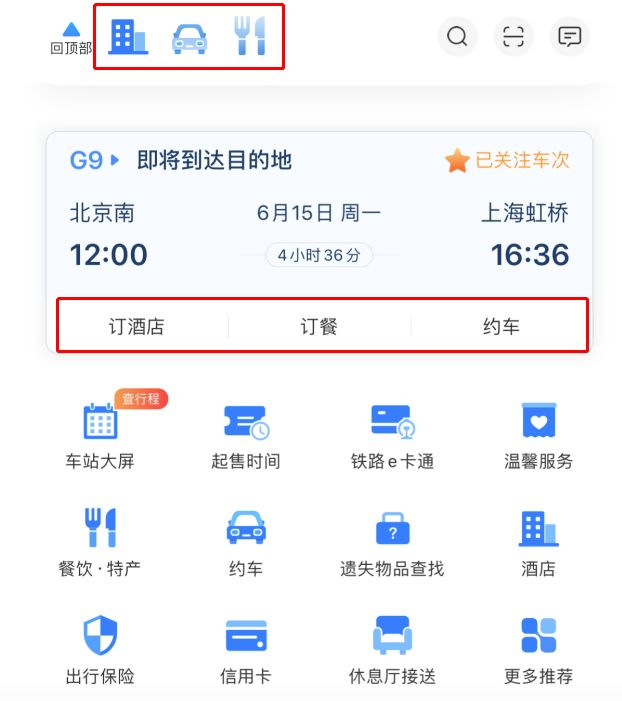The height and width of the screenshot is (701, 622).
Task: Open the car-hailing shortcut icon in top bar
Action: [189, 38]
